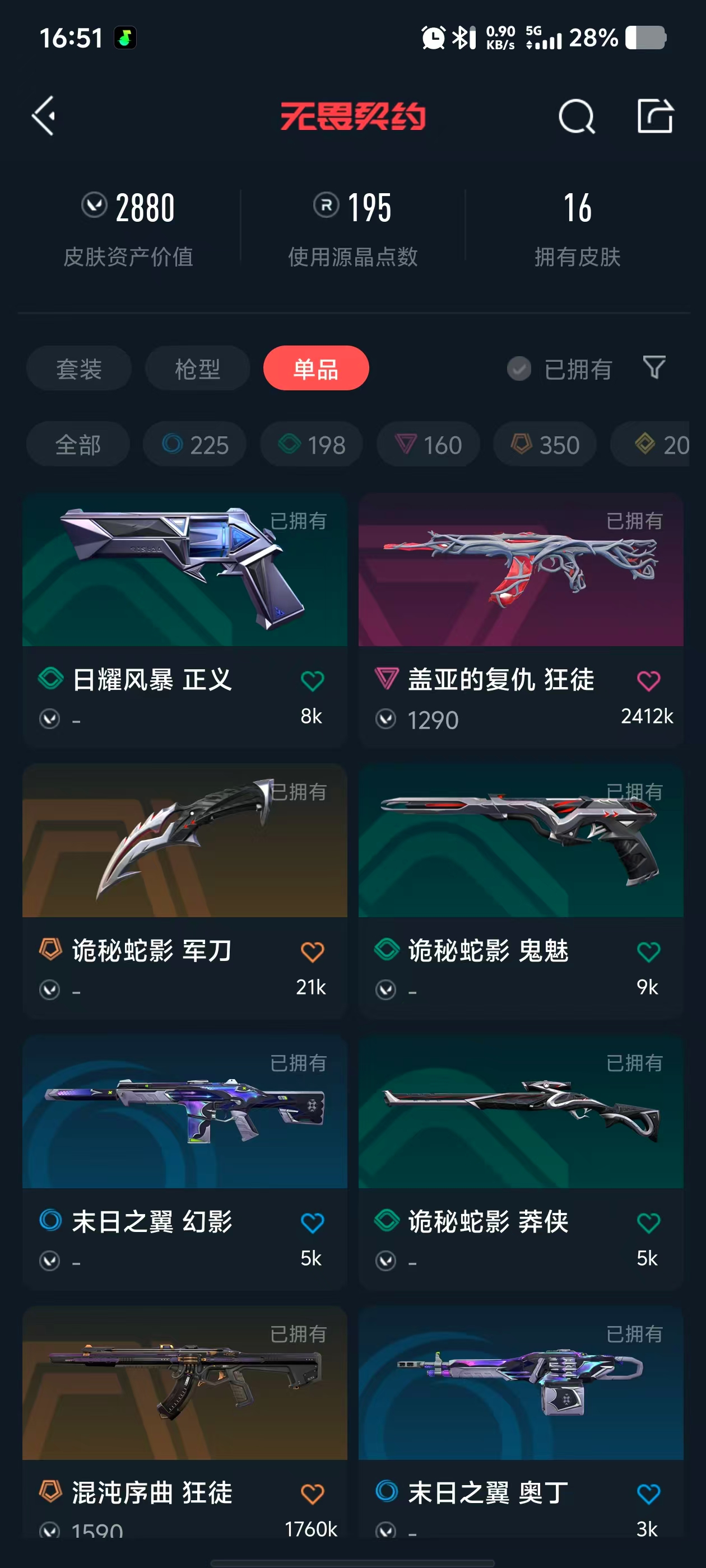706x1568 pixels.
Task: Go back using the top-left arrow
Action: point(44,116)
